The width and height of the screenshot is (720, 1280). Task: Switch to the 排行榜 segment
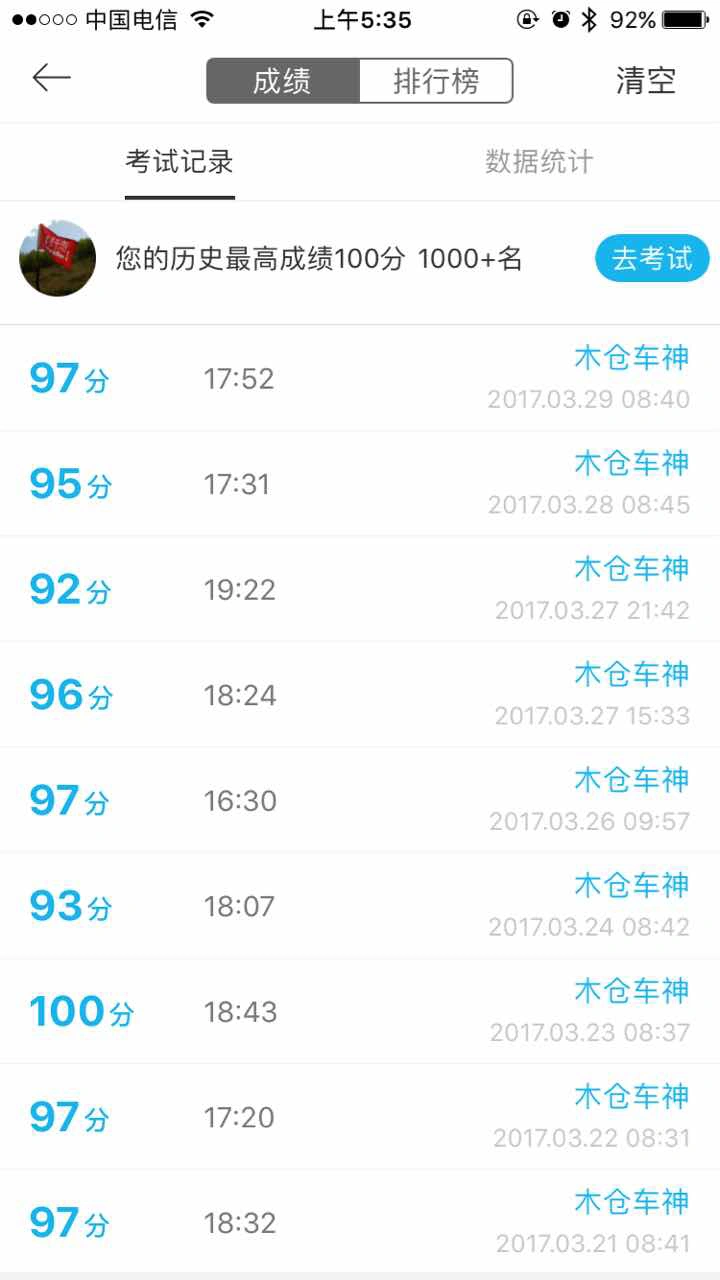point(436,81)
